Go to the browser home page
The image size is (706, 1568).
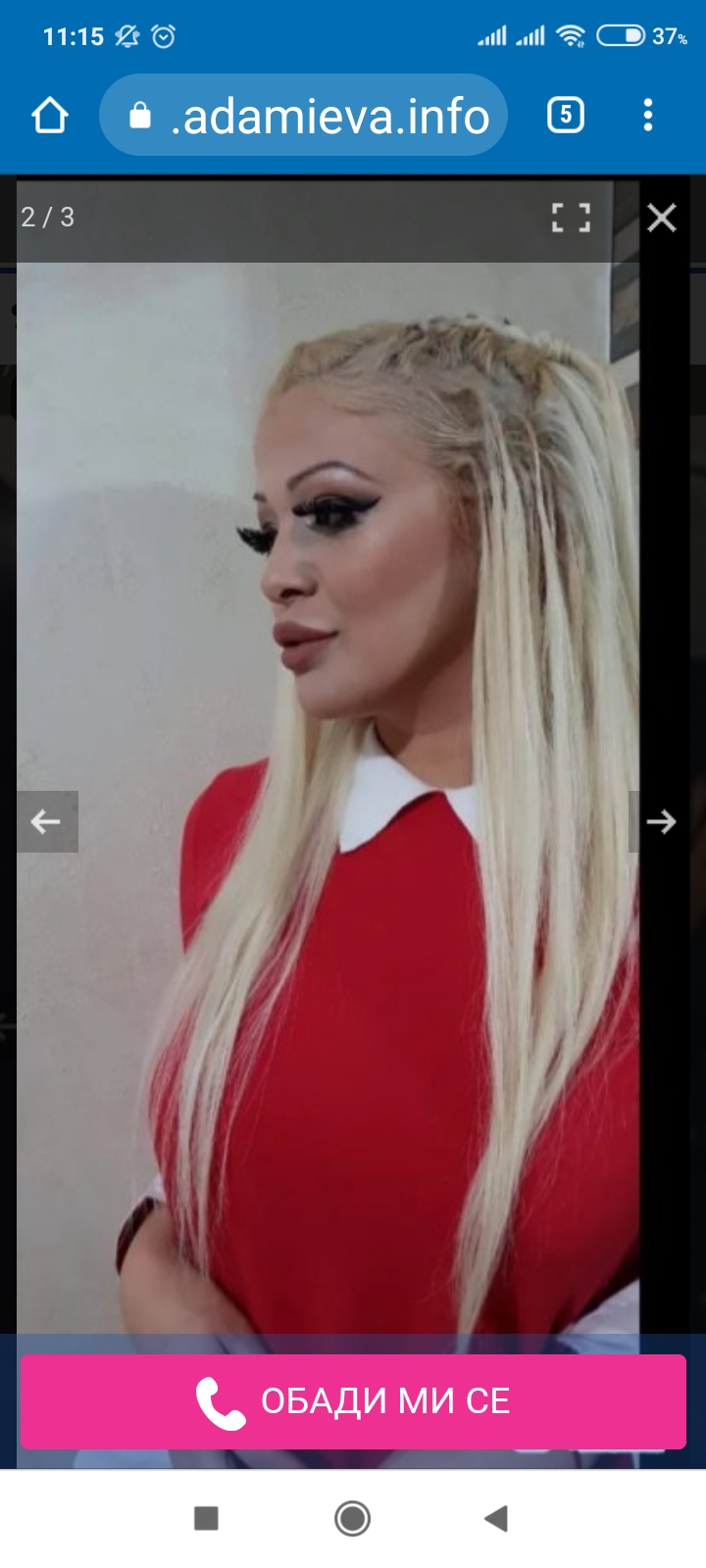[49, 116]
